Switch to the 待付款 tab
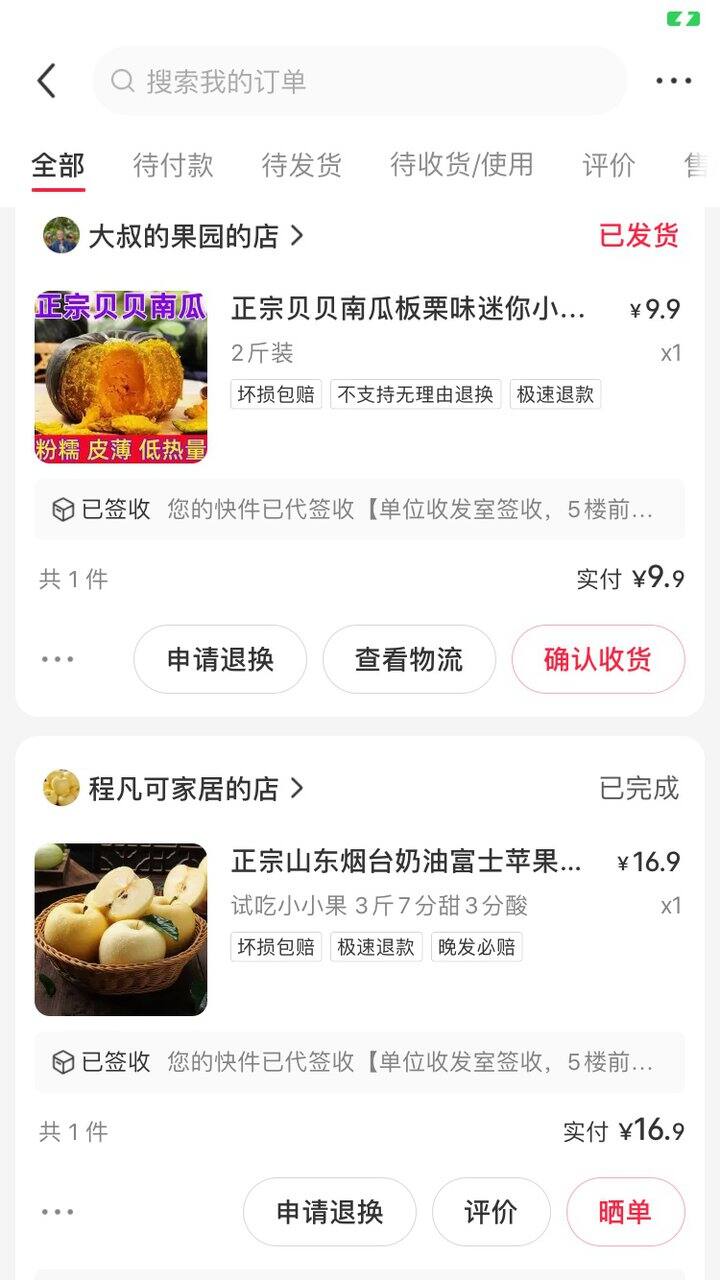Screen dimensions: 720x1280 173,165
